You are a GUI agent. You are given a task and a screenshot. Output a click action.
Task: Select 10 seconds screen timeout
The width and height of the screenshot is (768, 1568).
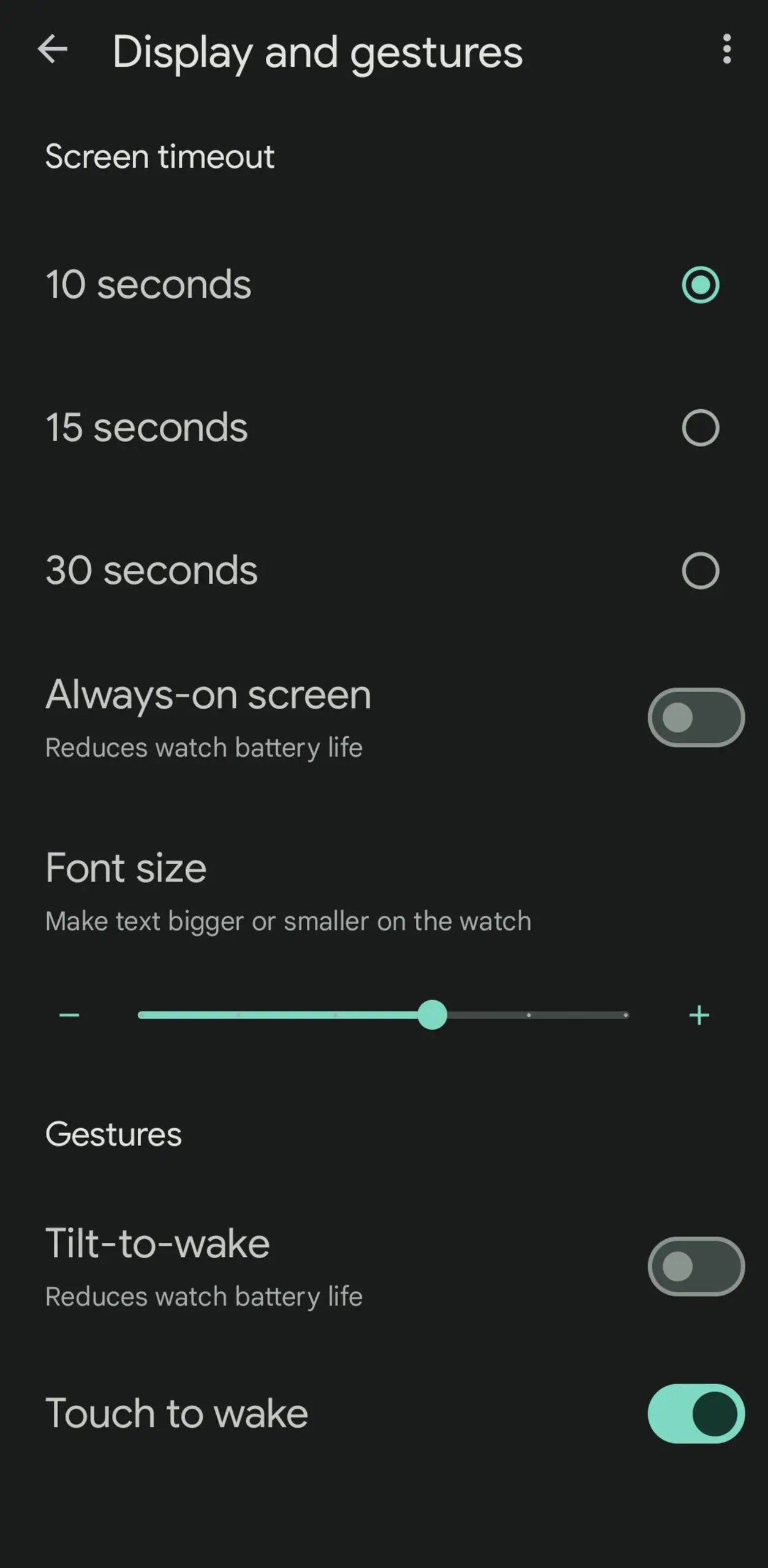[x=700, y=285]
